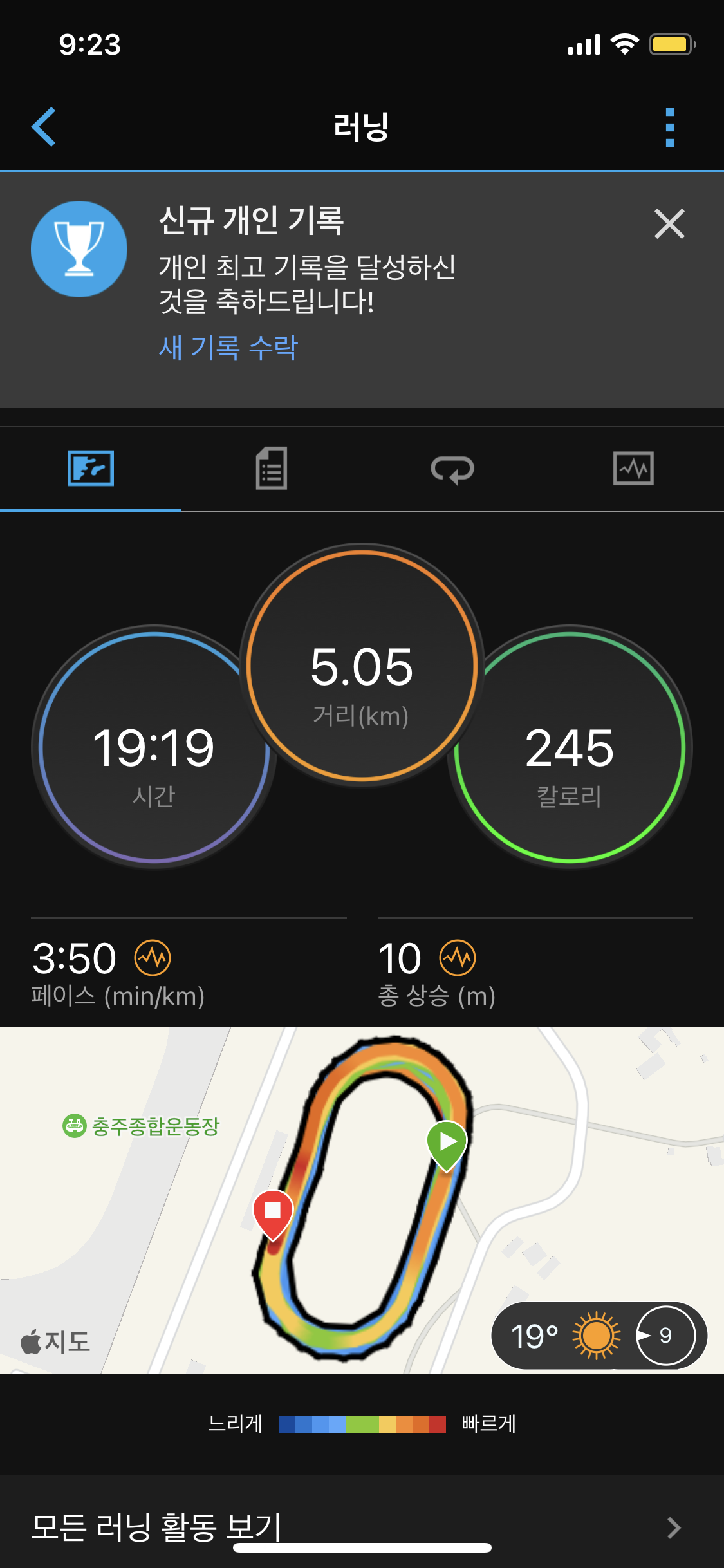Open the elevation chart icon beside 10
The height and width of the screenshot is (1568, 724).
(458, 958)
